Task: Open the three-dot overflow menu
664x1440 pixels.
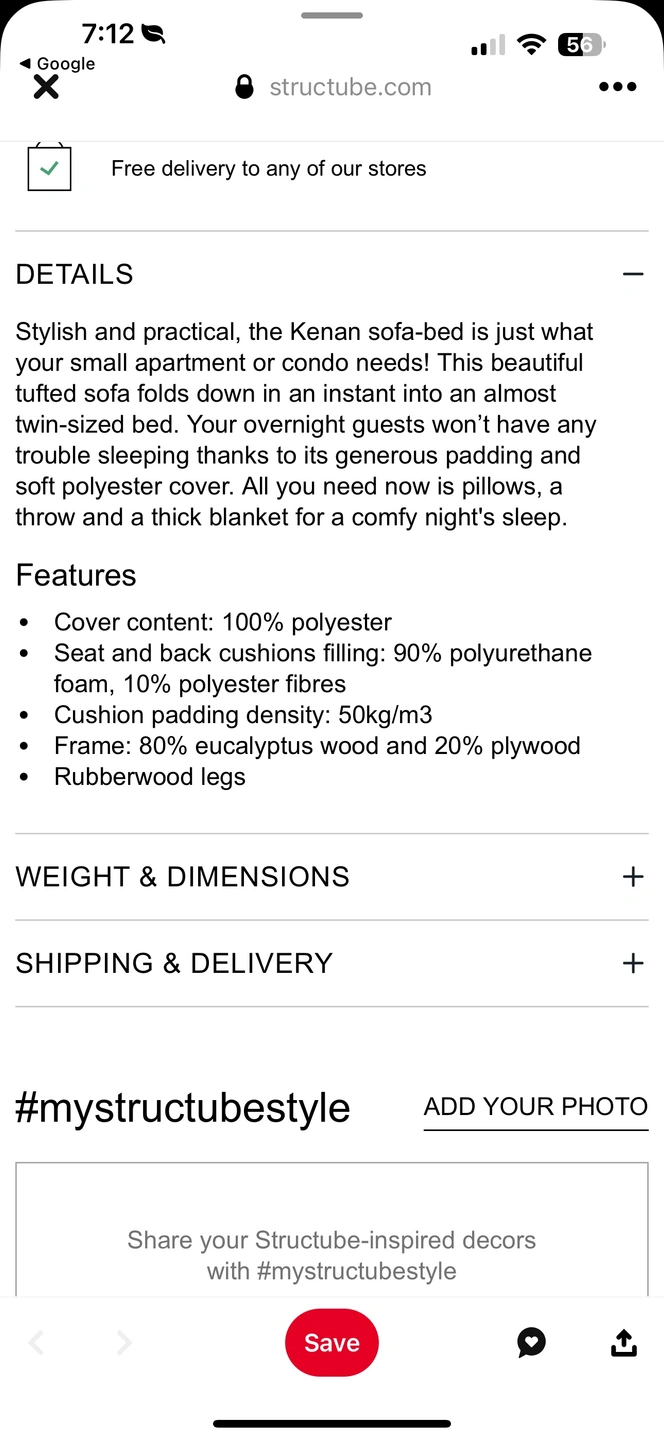Action: (x=617, y=87)
